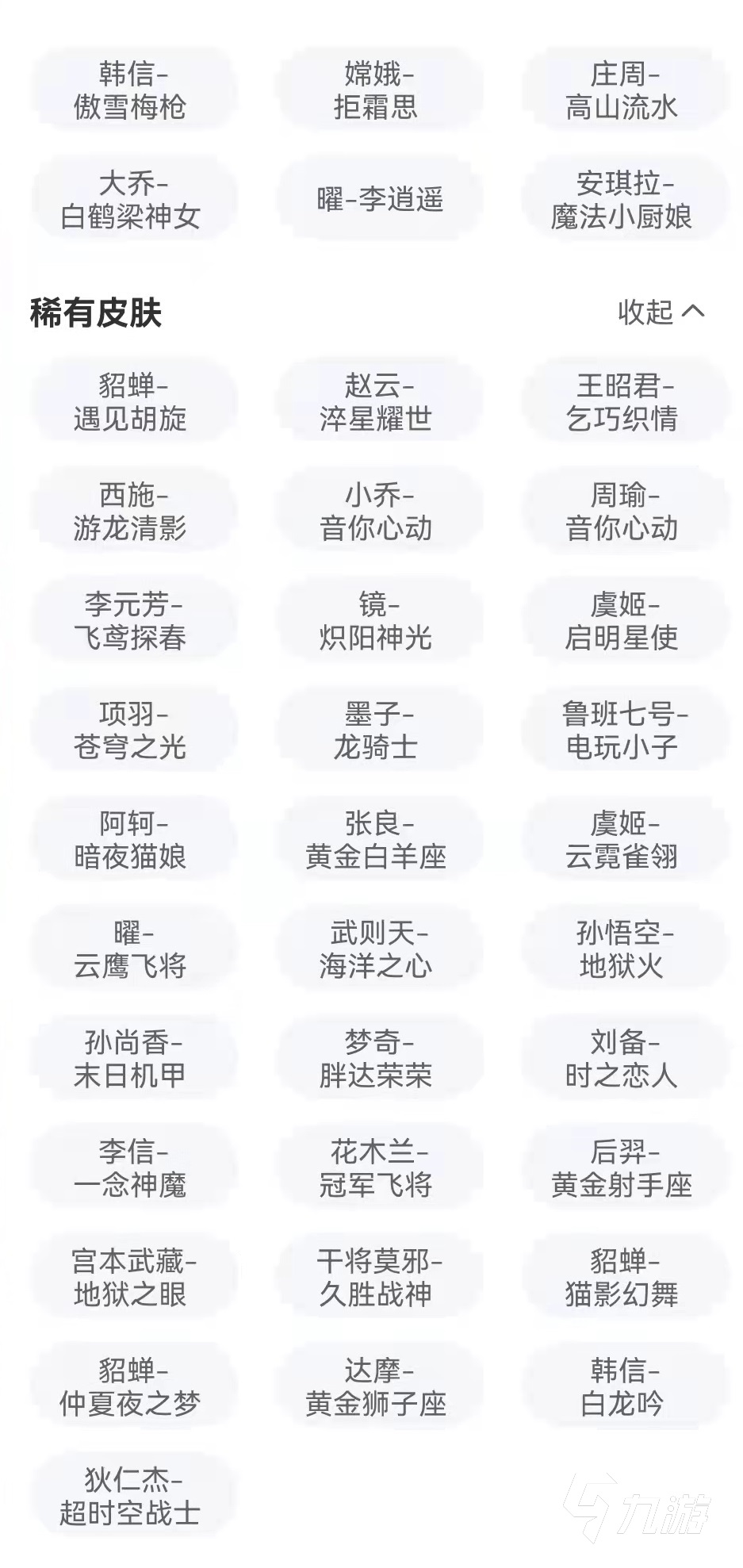Tap 狄仁杰-超时空战士 chip

[132, 1497]
